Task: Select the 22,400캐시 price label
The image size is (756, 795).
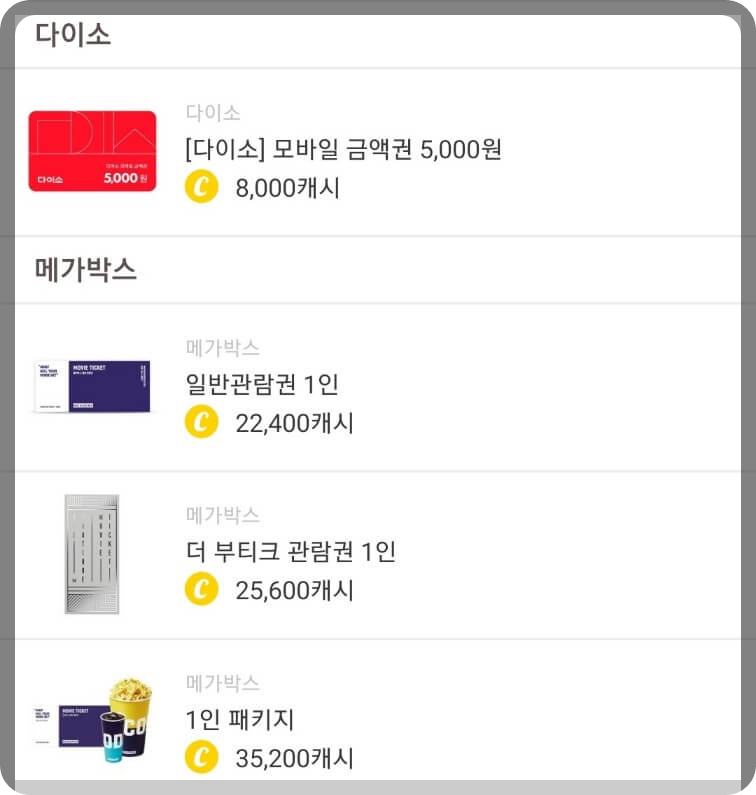Action: coord(295,424)
